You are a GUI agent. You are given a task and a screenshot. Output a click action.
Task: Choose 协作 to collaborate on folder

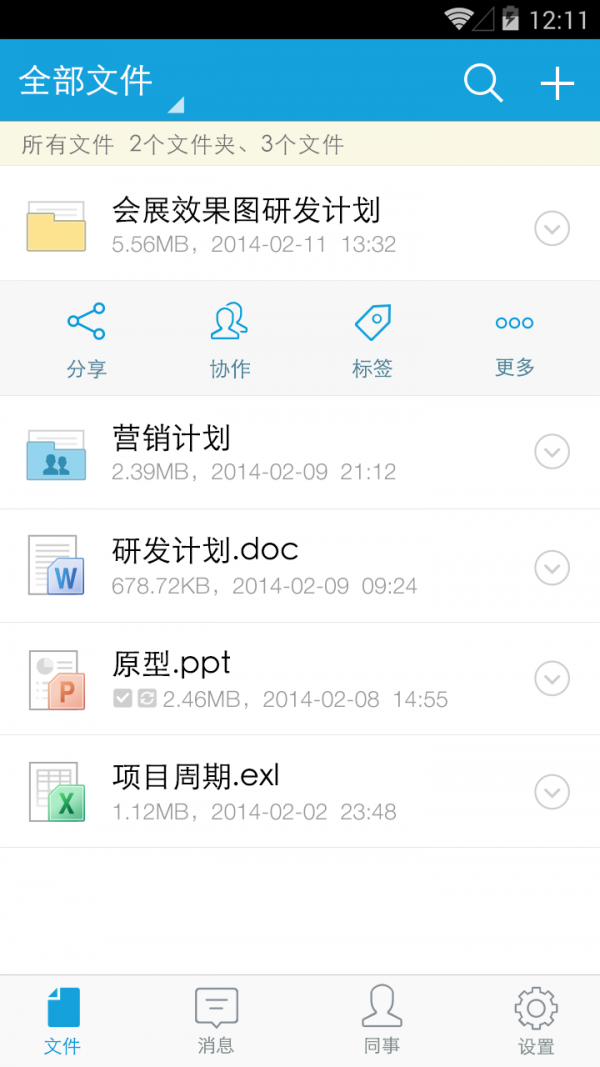point(230,340)
